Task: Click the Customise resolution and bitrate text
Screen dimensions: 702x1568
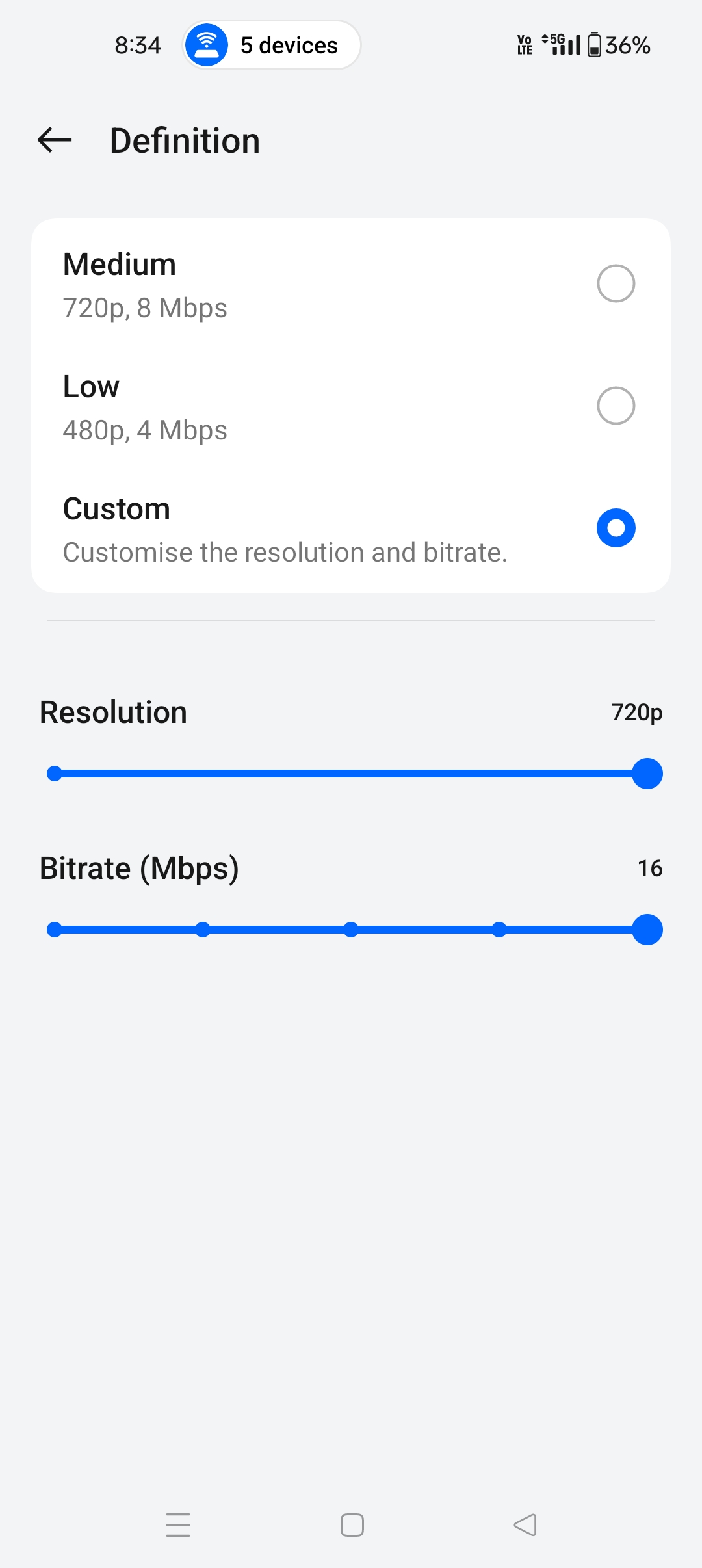Action: 285,551
